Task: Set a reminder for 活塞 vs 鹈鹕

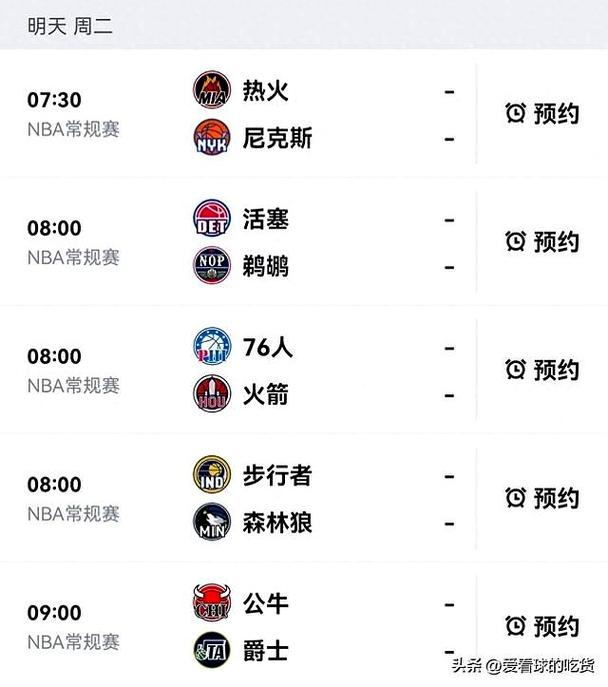Action: (x=543, y=242)
